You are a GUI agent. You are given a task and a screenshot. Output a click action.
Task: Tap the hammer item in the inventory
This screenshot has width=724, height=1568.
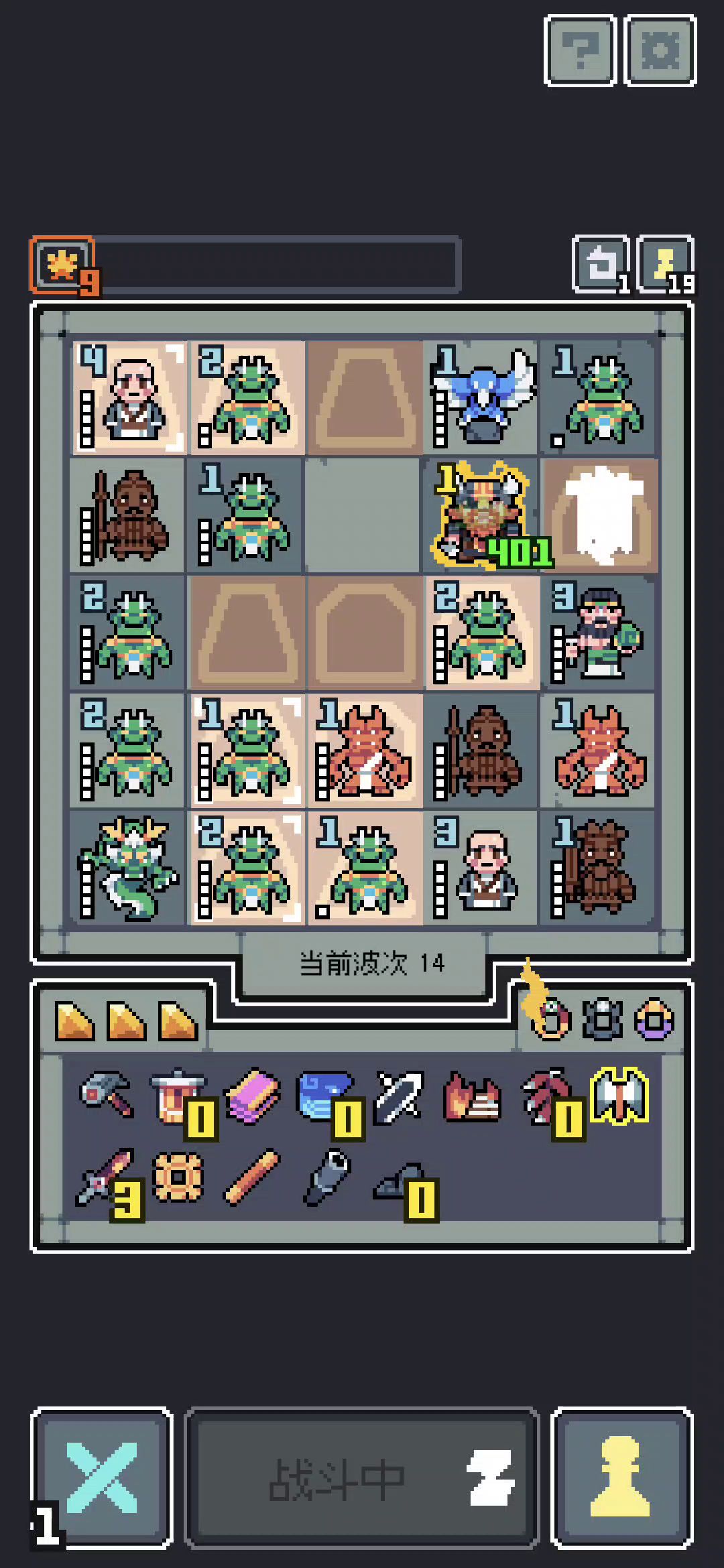tap(107, 1095)
